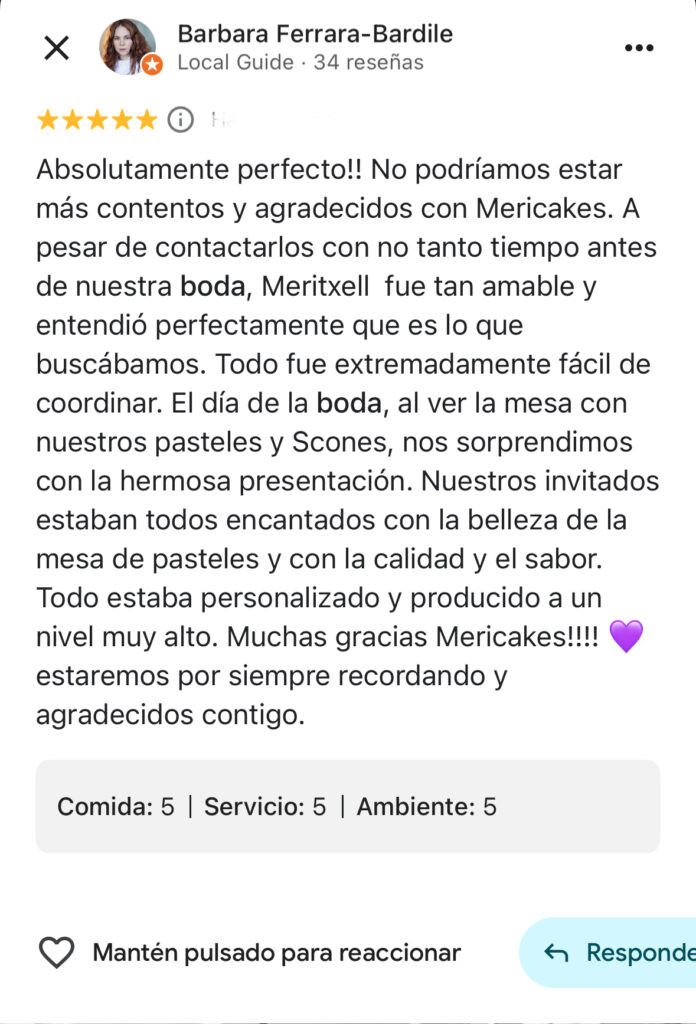Close the review view
Viewport: 696px width, 1024px height.
click(x=57, y=47)
